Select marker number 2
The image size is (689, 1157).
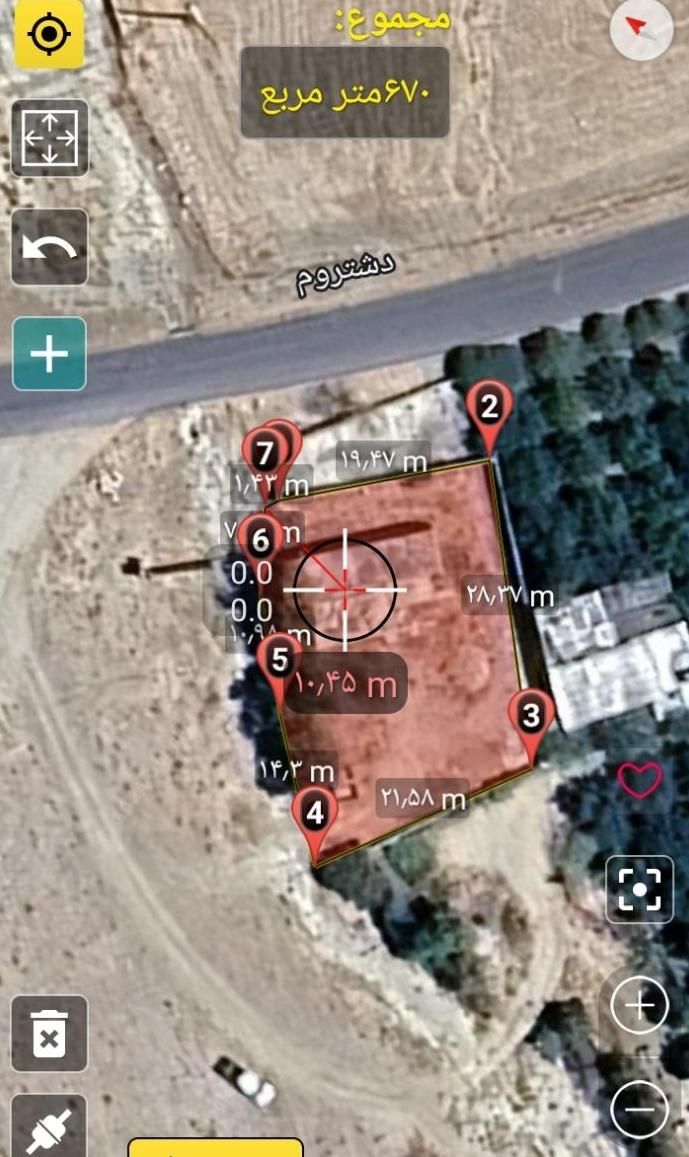pos(489,408)
